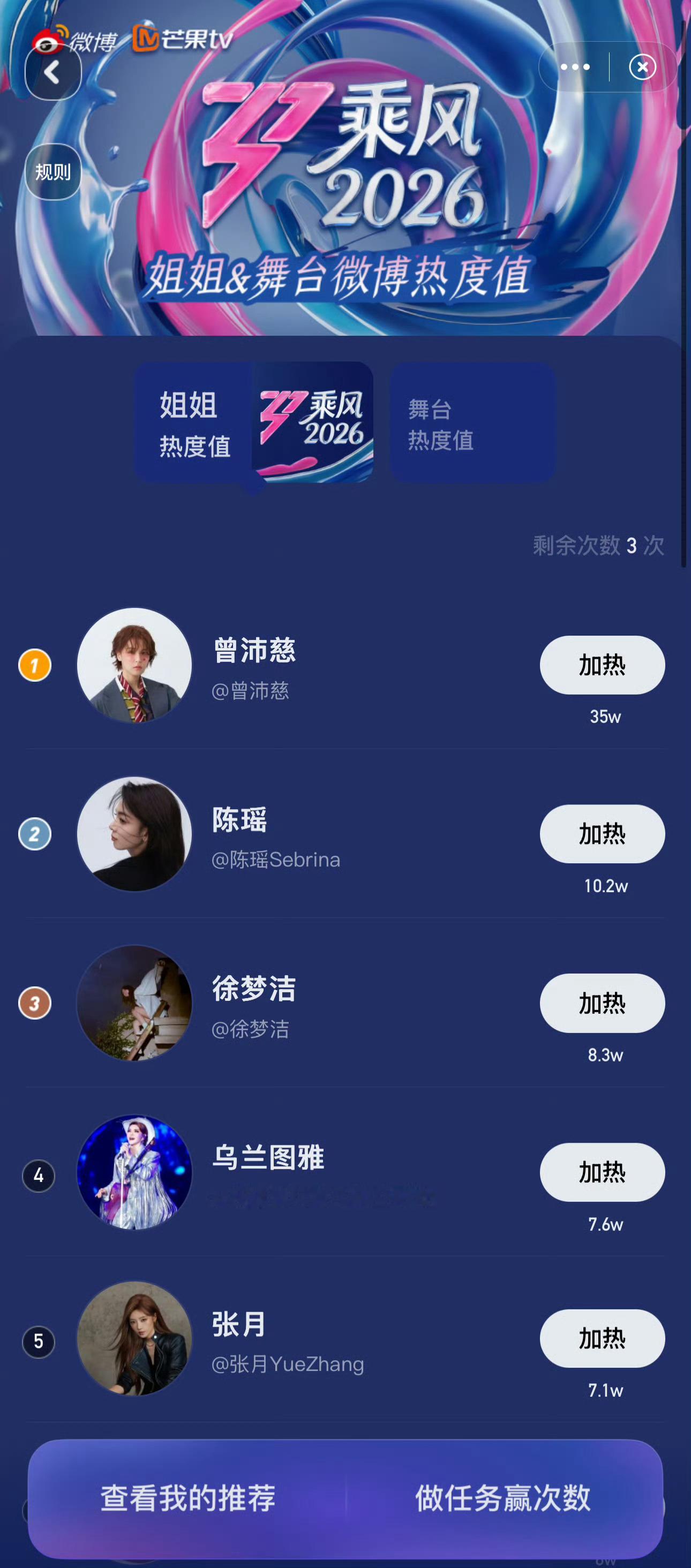Click the 加热 button for 曾沛慈
The image size is (691, 1568).
[x=602, y=665]
